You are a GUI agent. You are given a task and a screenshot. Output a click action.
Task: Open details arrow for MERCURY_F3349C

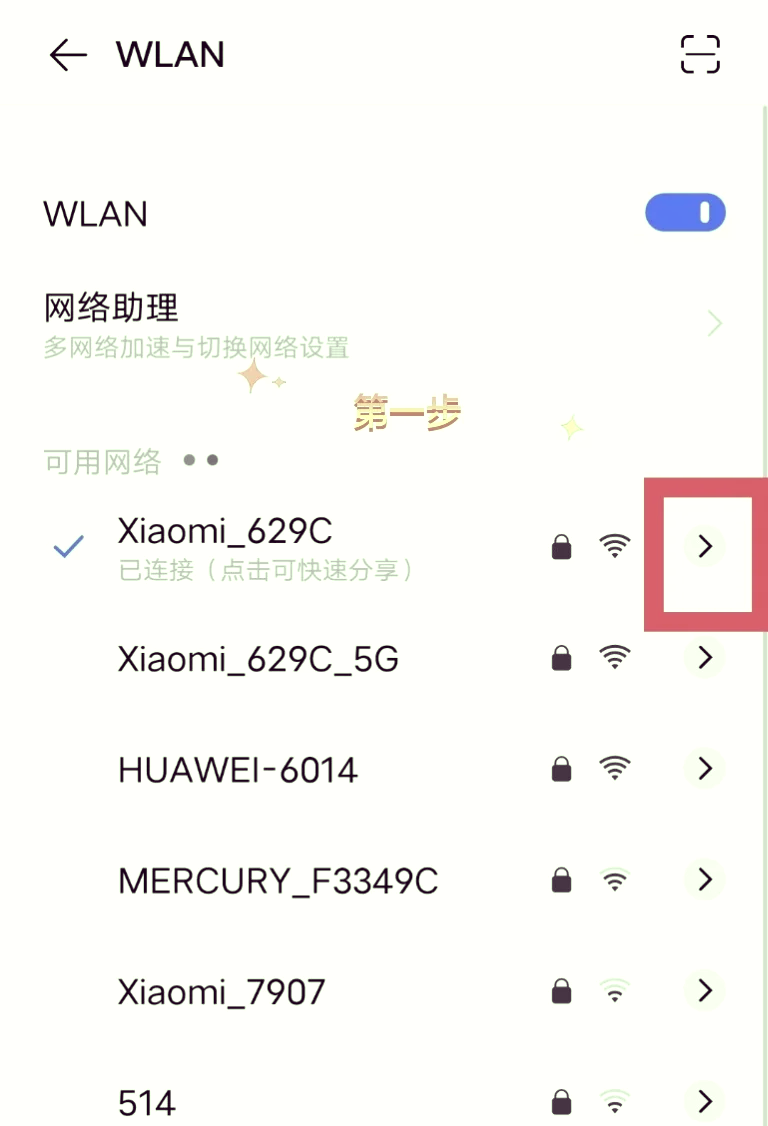706,880
